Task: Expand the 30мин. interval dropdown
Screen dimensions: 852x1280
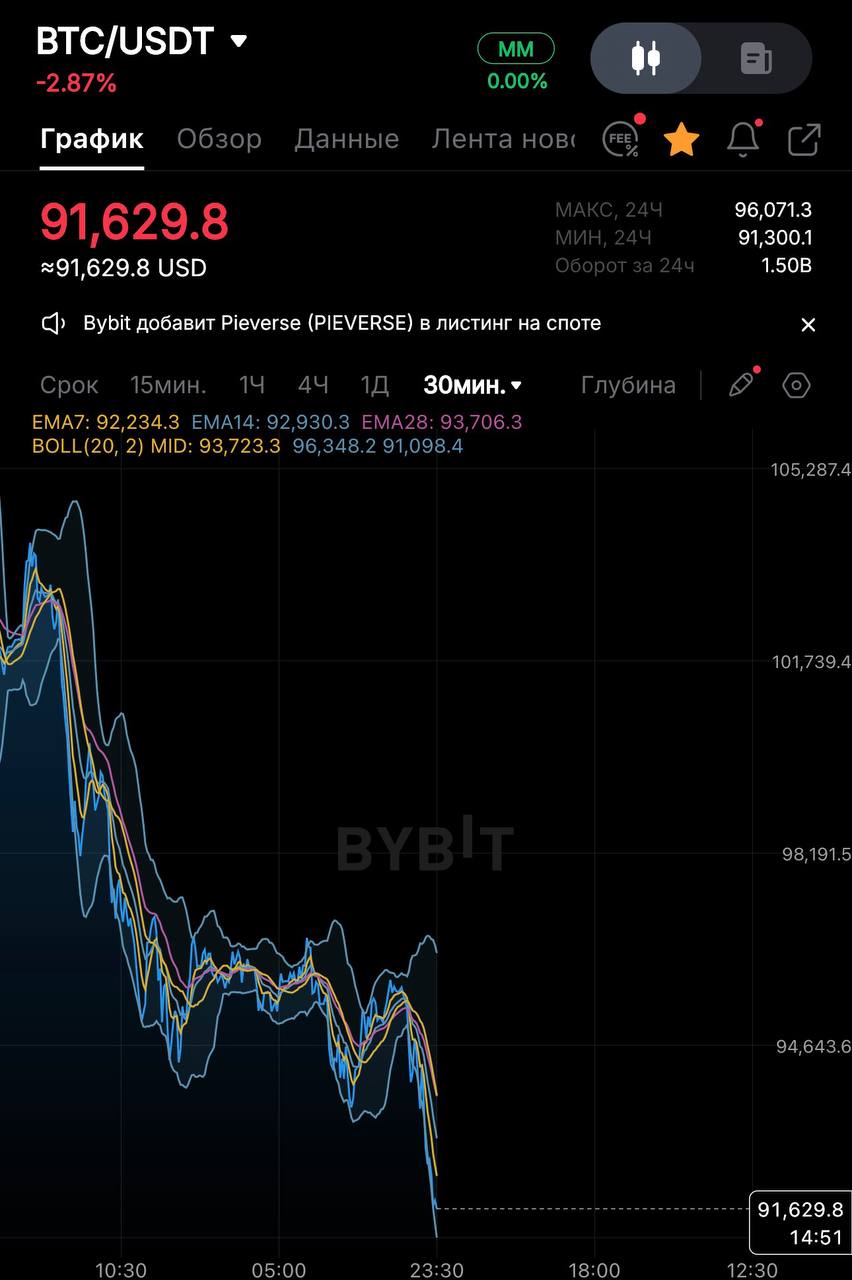Action: [x=473, y=385]
